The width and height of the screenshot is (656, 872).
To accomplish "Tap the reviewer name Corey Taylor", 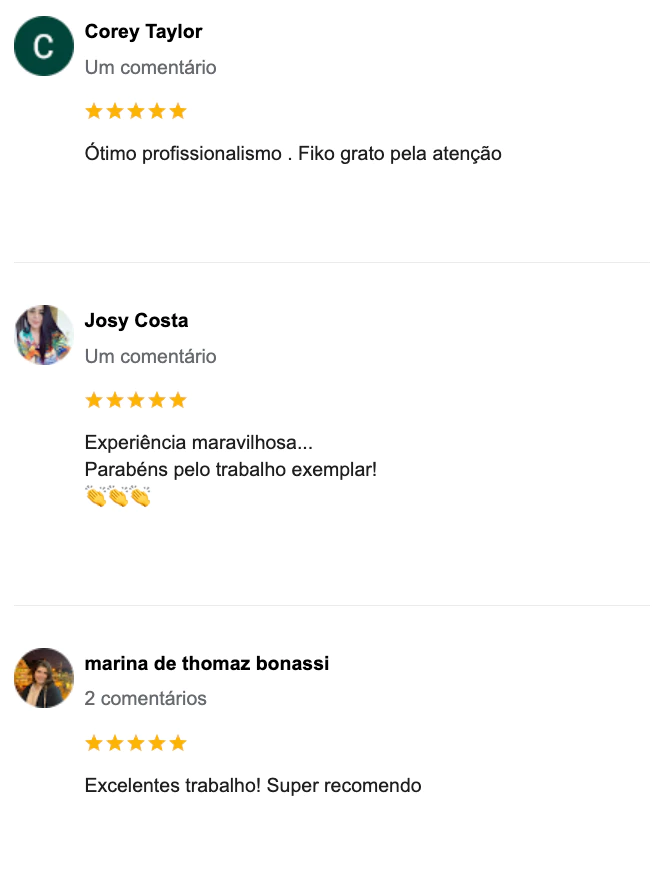I will (x=143, y=32).
